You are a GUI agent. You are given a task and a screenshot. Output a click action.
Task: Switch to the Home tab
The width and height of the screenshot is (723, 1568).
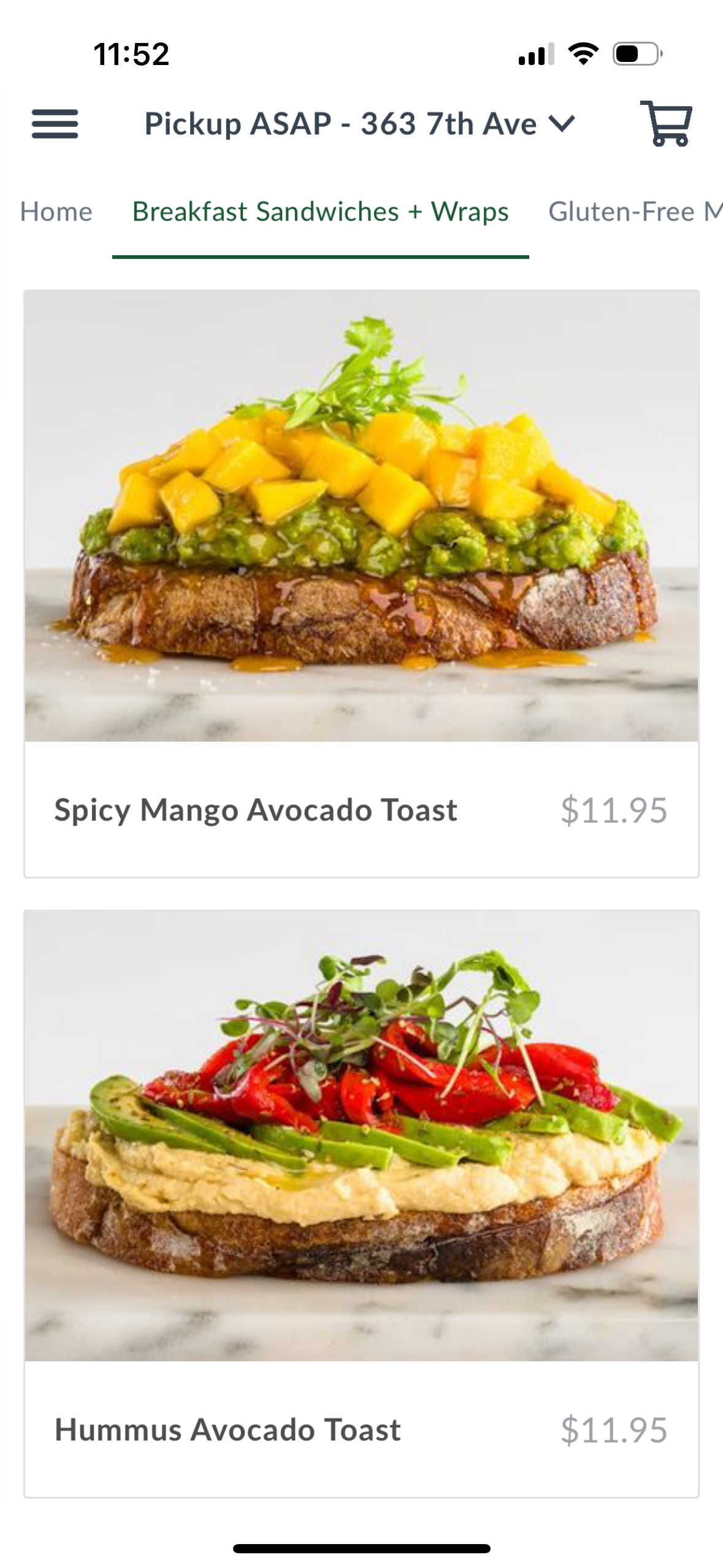(56, 212)
